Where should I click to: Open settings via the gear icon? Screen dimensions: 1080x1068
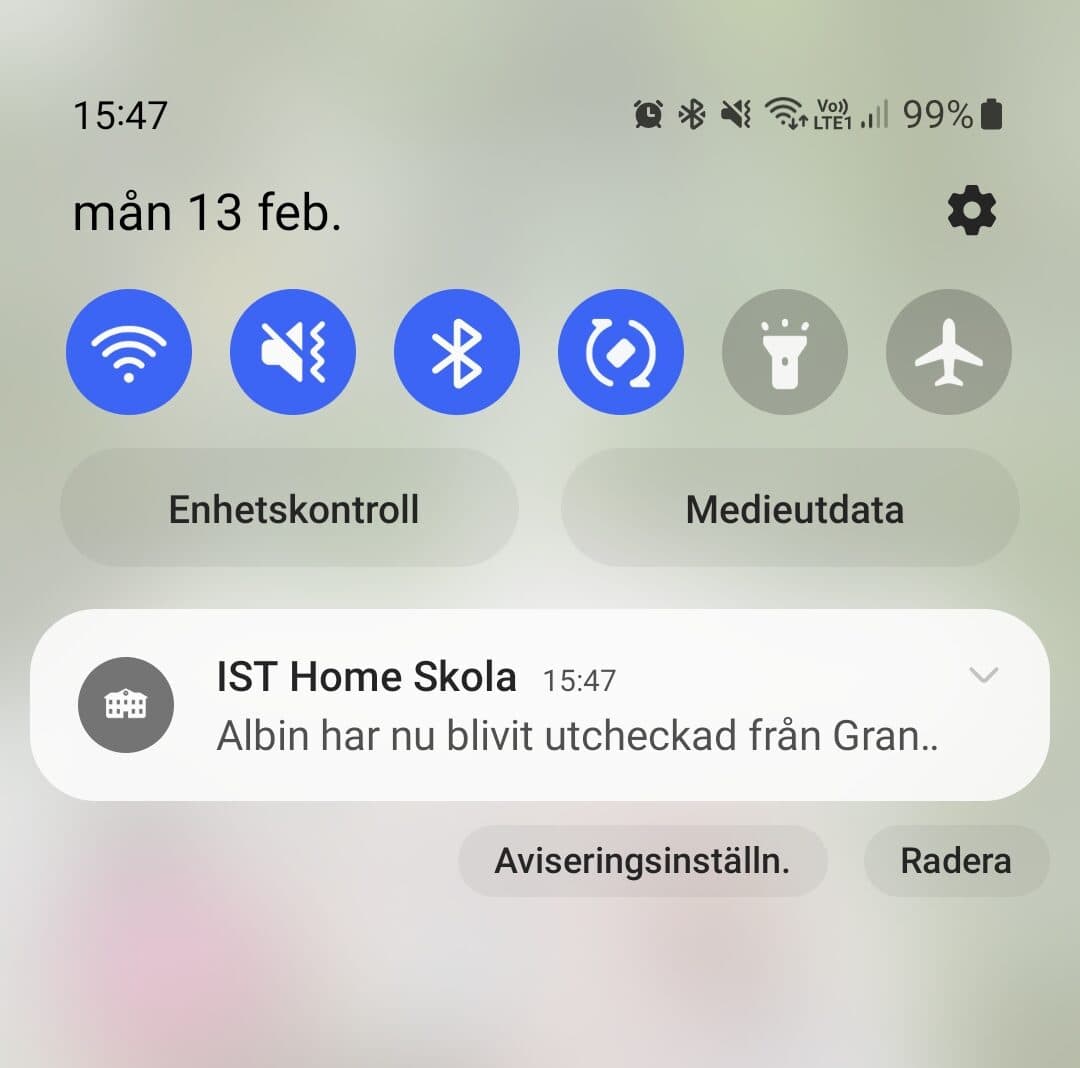pos(971,212)
